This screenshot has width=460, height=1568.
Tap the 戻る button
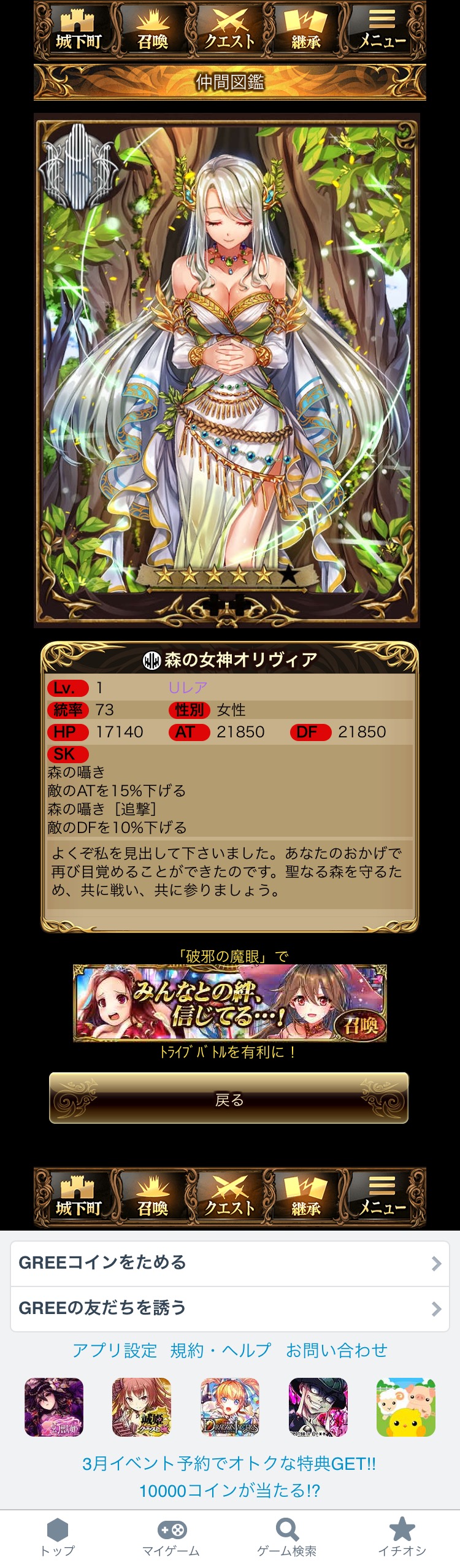pyautogui.click(x=229, y=1098)
